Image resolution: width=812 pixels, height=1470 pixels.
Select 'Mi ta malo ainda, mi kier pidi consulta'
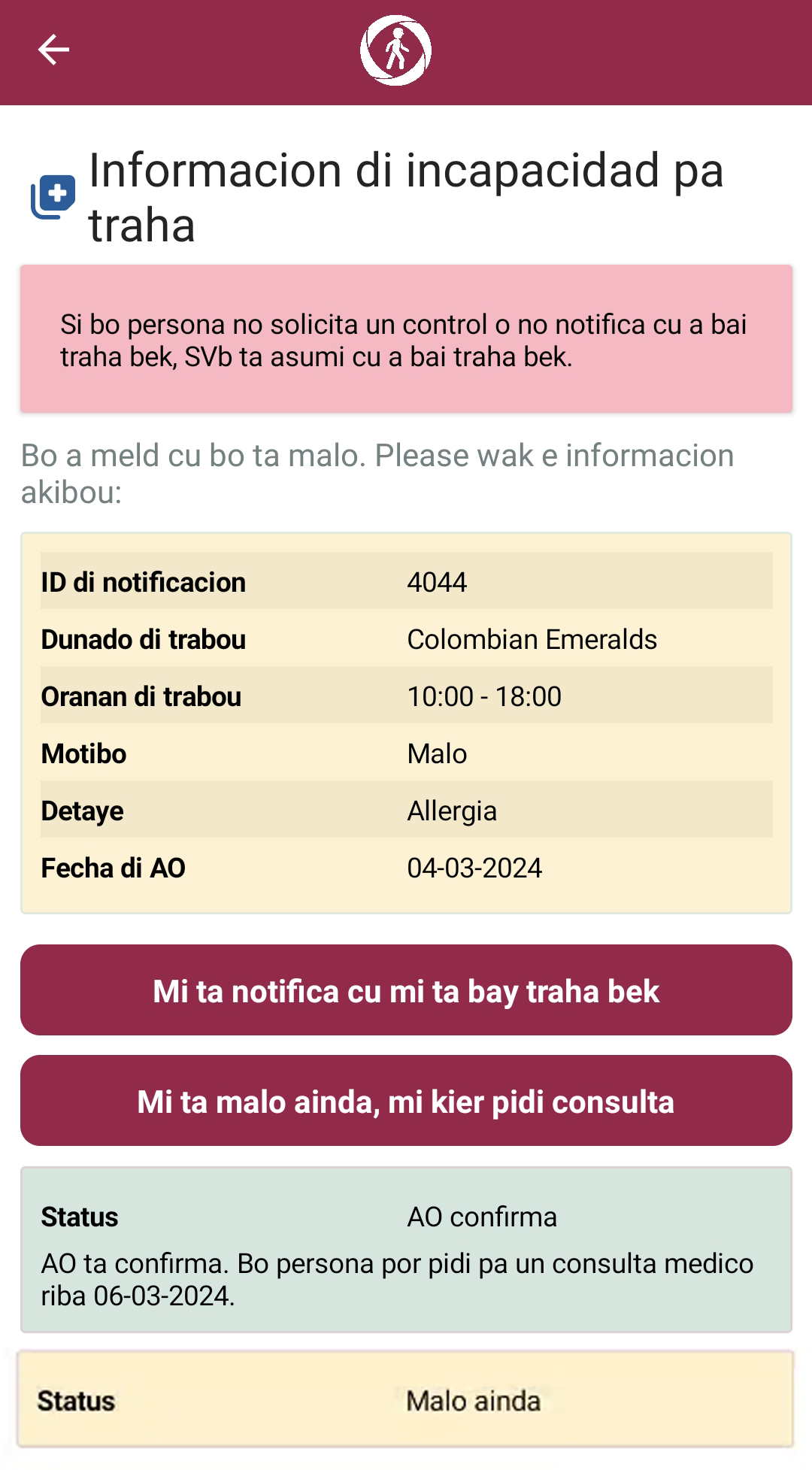(x=406, y=1101)
